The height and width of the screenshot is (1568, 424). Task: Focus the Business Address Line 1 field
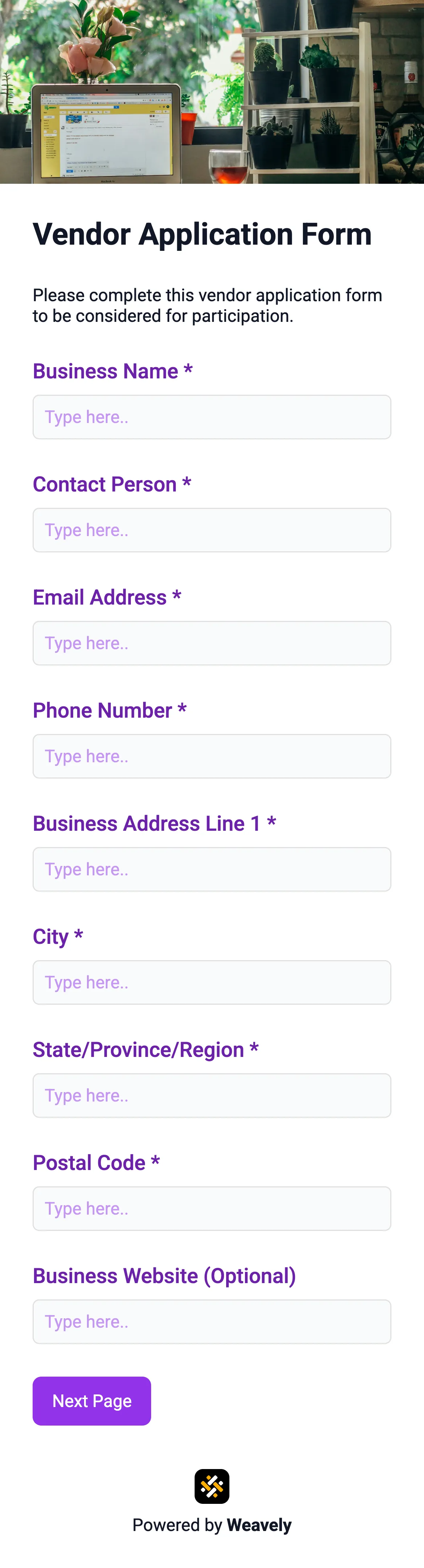point(212,869)
